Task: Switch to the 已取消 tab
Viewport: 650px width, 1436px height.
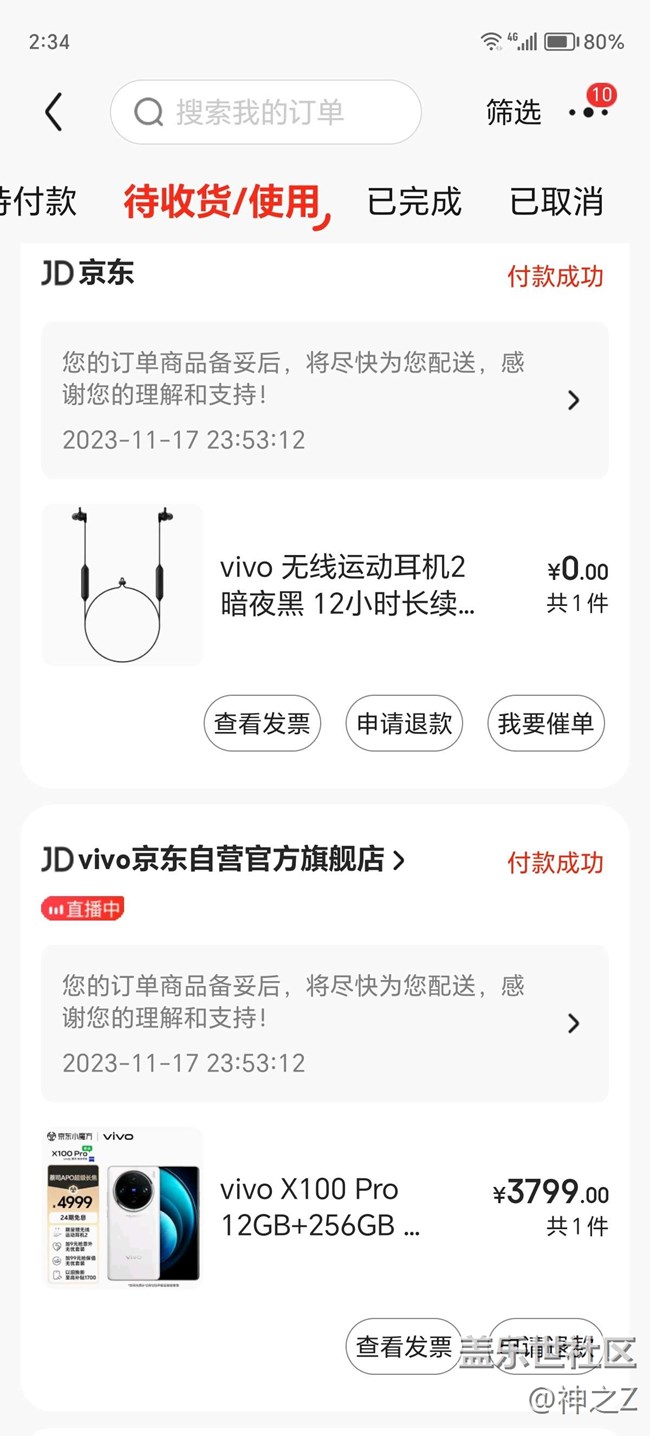Action: tap(556, 202)
